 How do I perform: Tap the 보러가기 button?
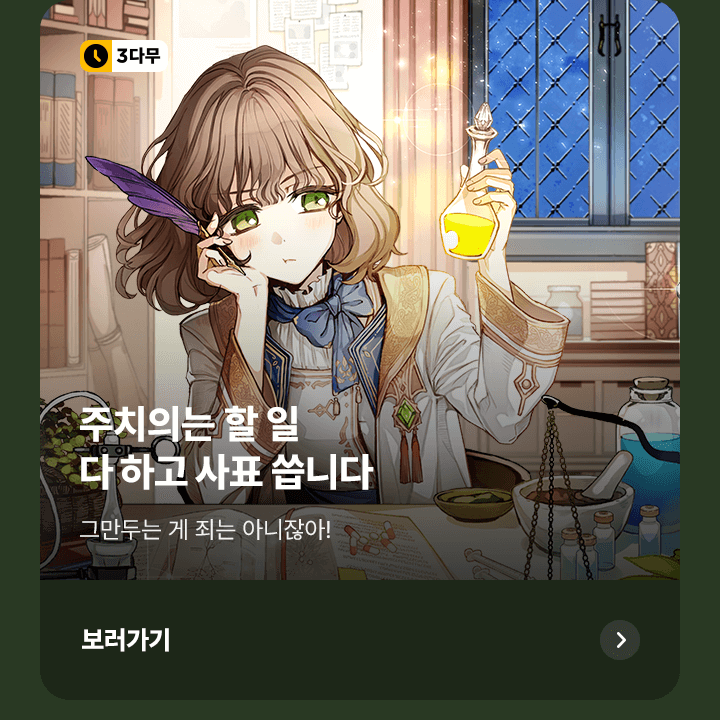click(x=126, y=640)
